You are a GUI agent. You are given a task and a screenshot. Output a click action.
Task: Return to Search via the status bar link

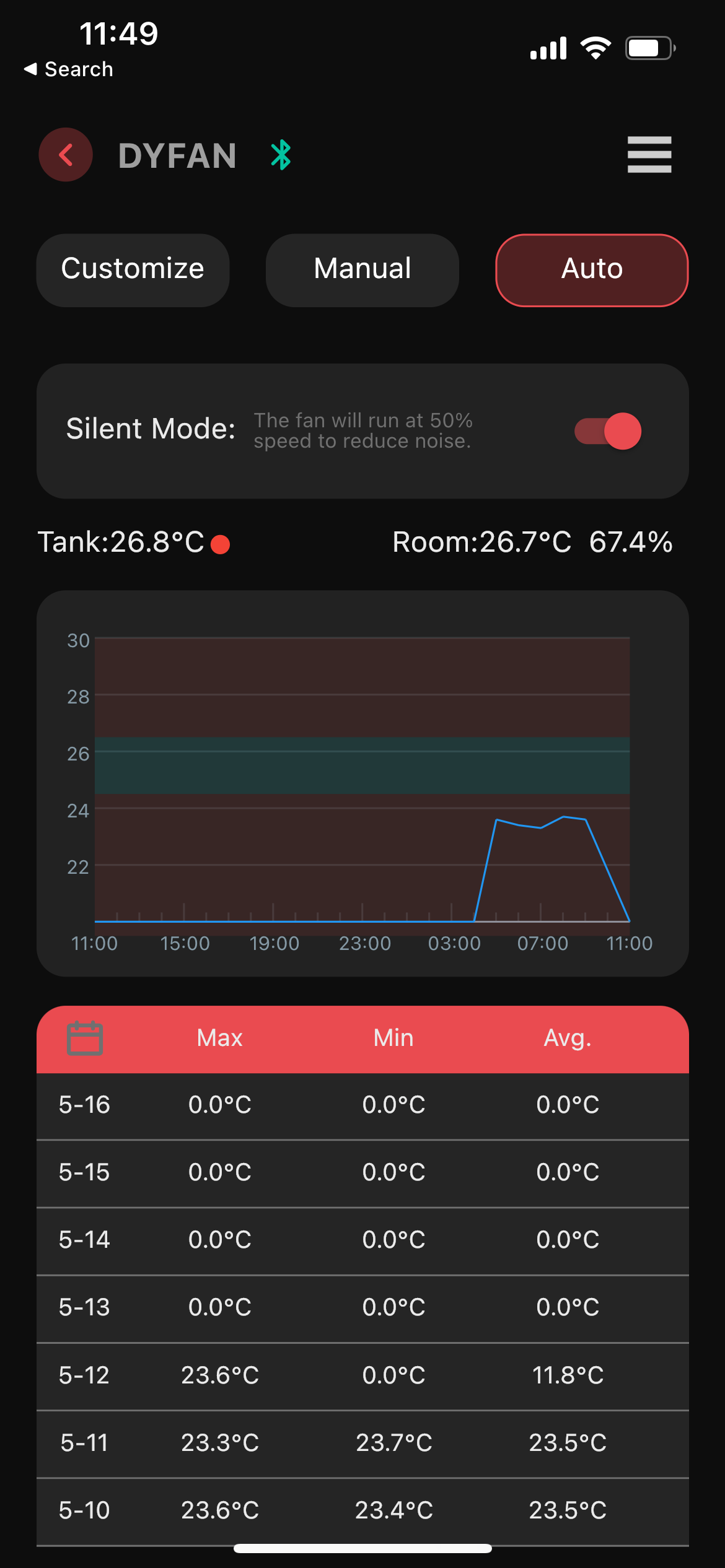pos(68,69)
